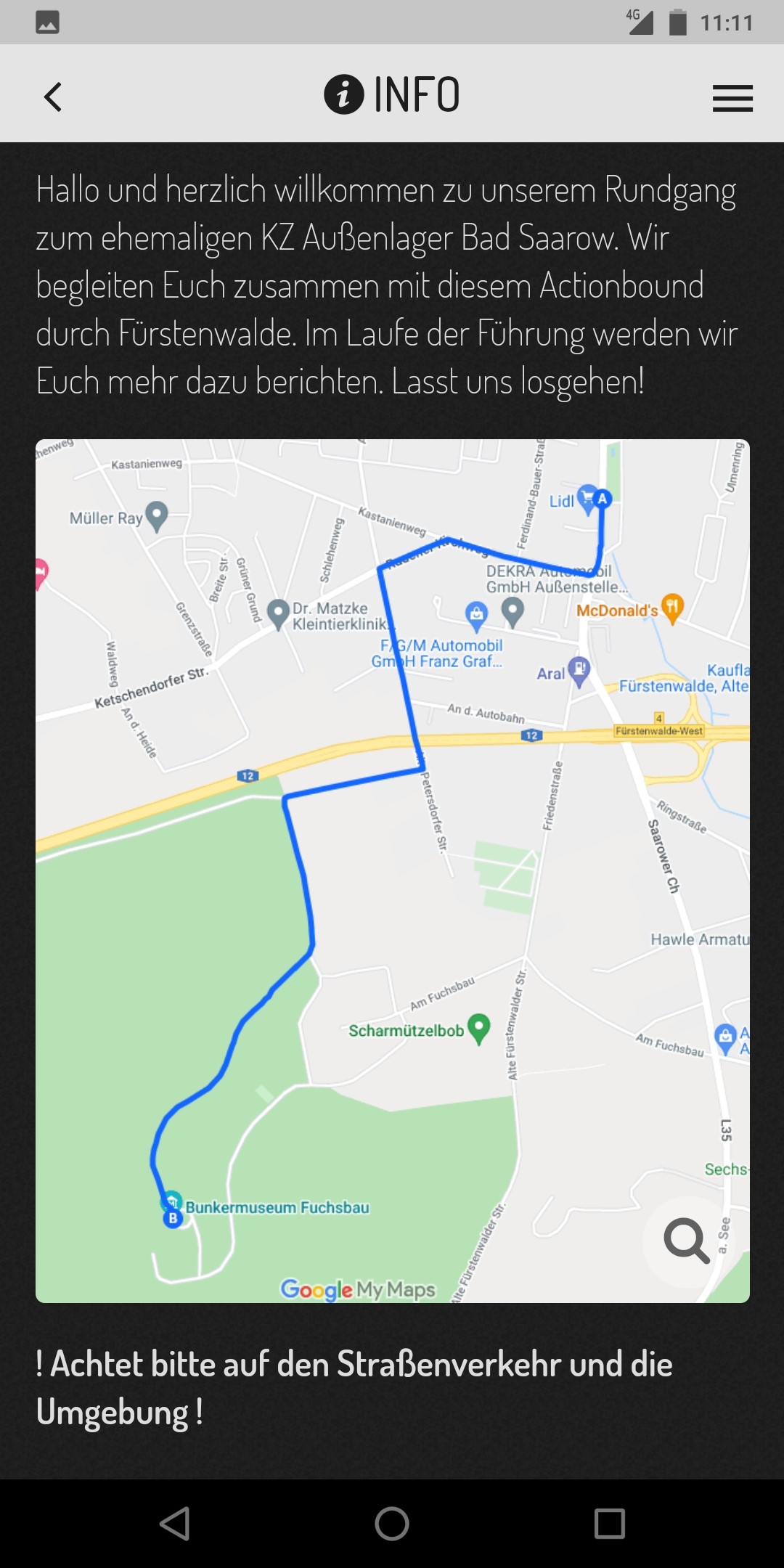Open the route map image
The height and width of the screenshot is (1568, 784).
(x=393, y=870)
